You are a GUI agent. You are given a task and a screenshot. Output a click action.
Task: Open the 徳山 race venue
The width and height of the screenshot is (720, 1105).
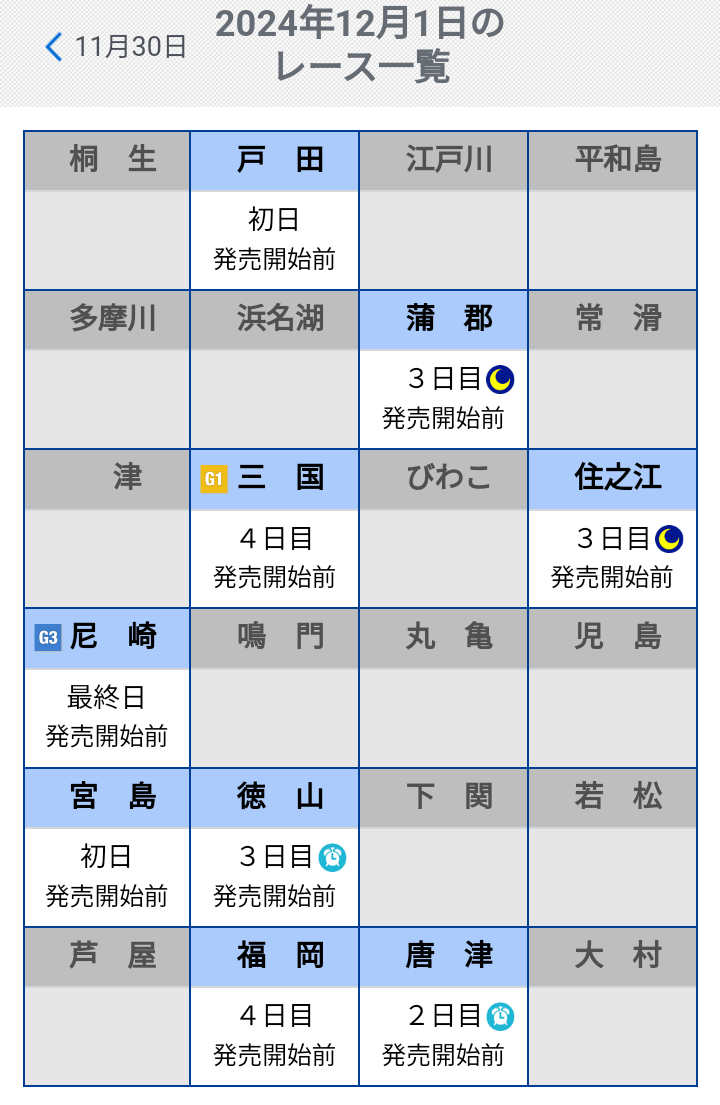(274, 848)
